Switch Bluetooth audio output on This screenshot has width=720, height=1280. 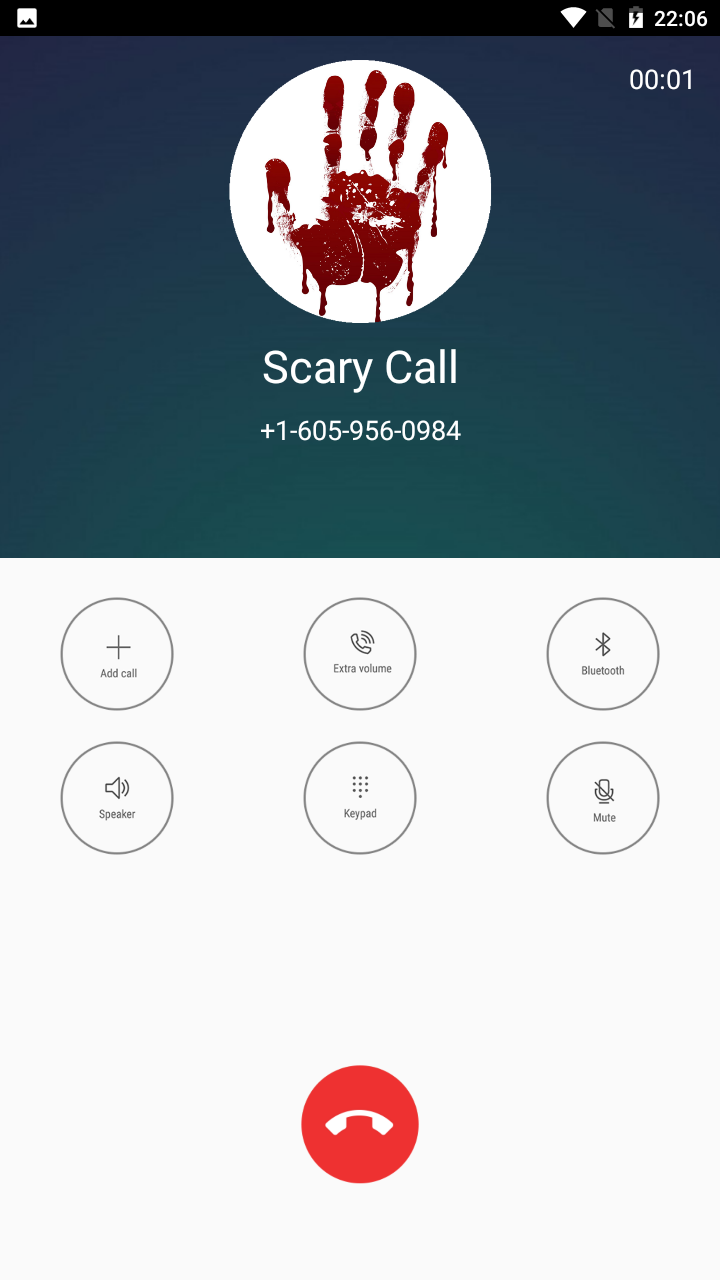(603, 653)
